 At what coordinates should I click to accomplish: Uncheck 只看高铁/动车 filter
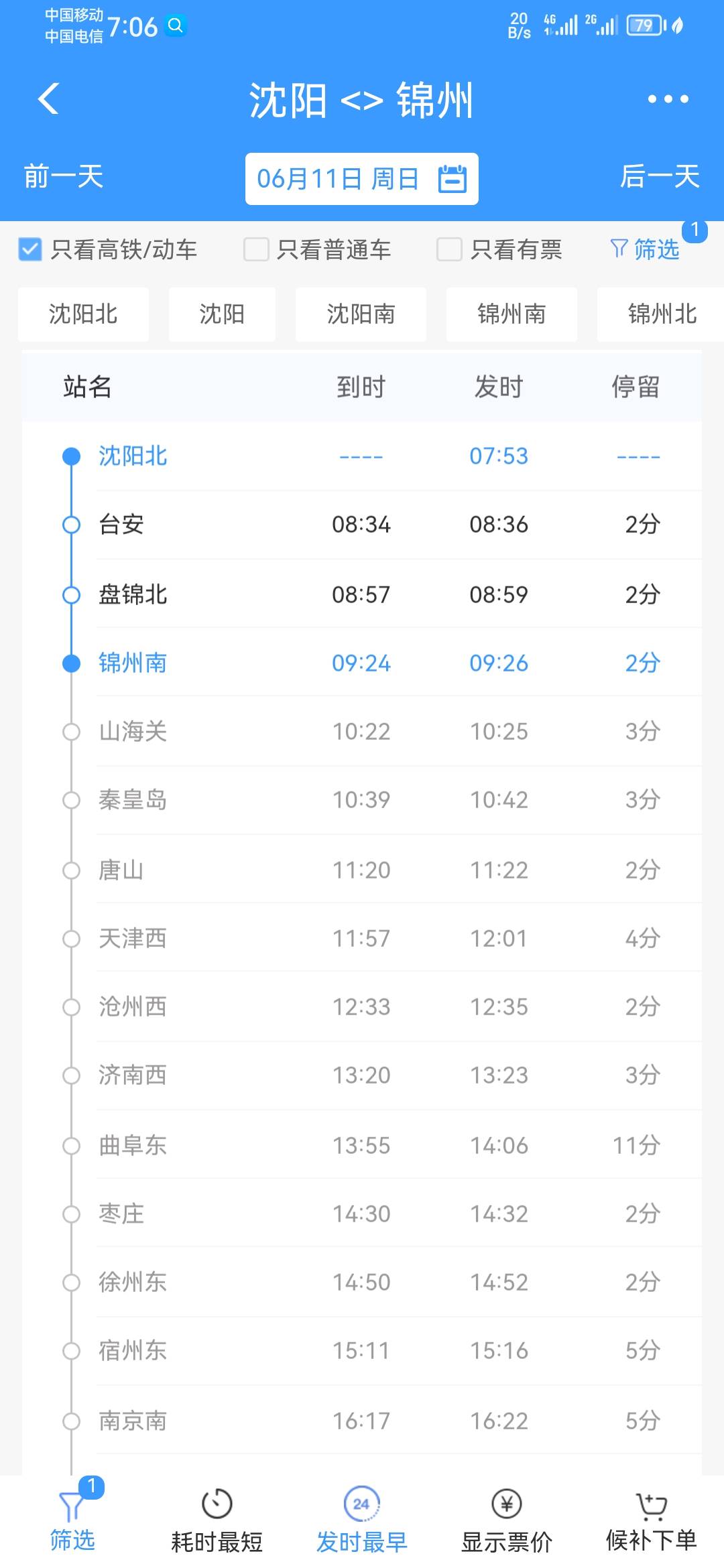tap(30, 249)
